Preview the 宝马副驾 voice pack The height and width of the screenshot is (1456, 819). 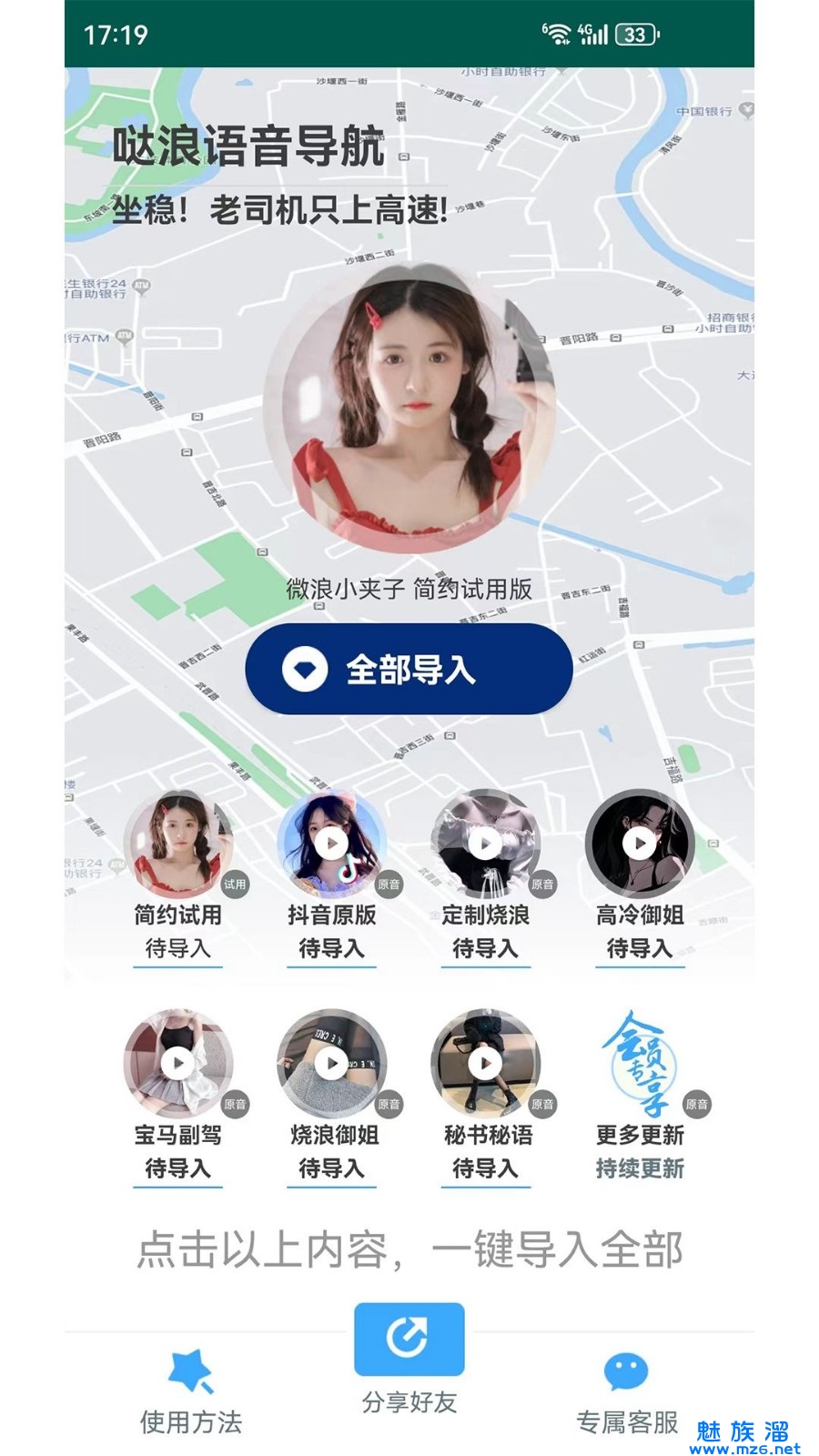click(178, 1062)
